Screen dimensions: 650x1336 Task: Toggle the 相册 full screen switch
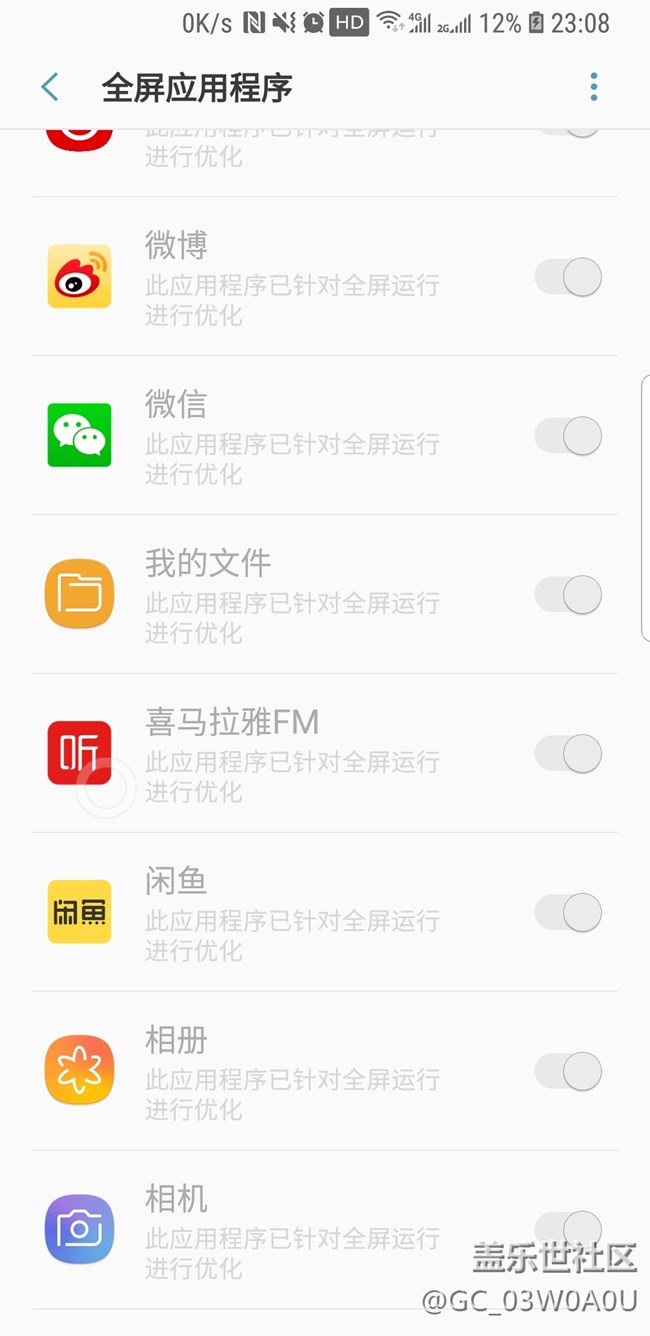[568, 1071]
